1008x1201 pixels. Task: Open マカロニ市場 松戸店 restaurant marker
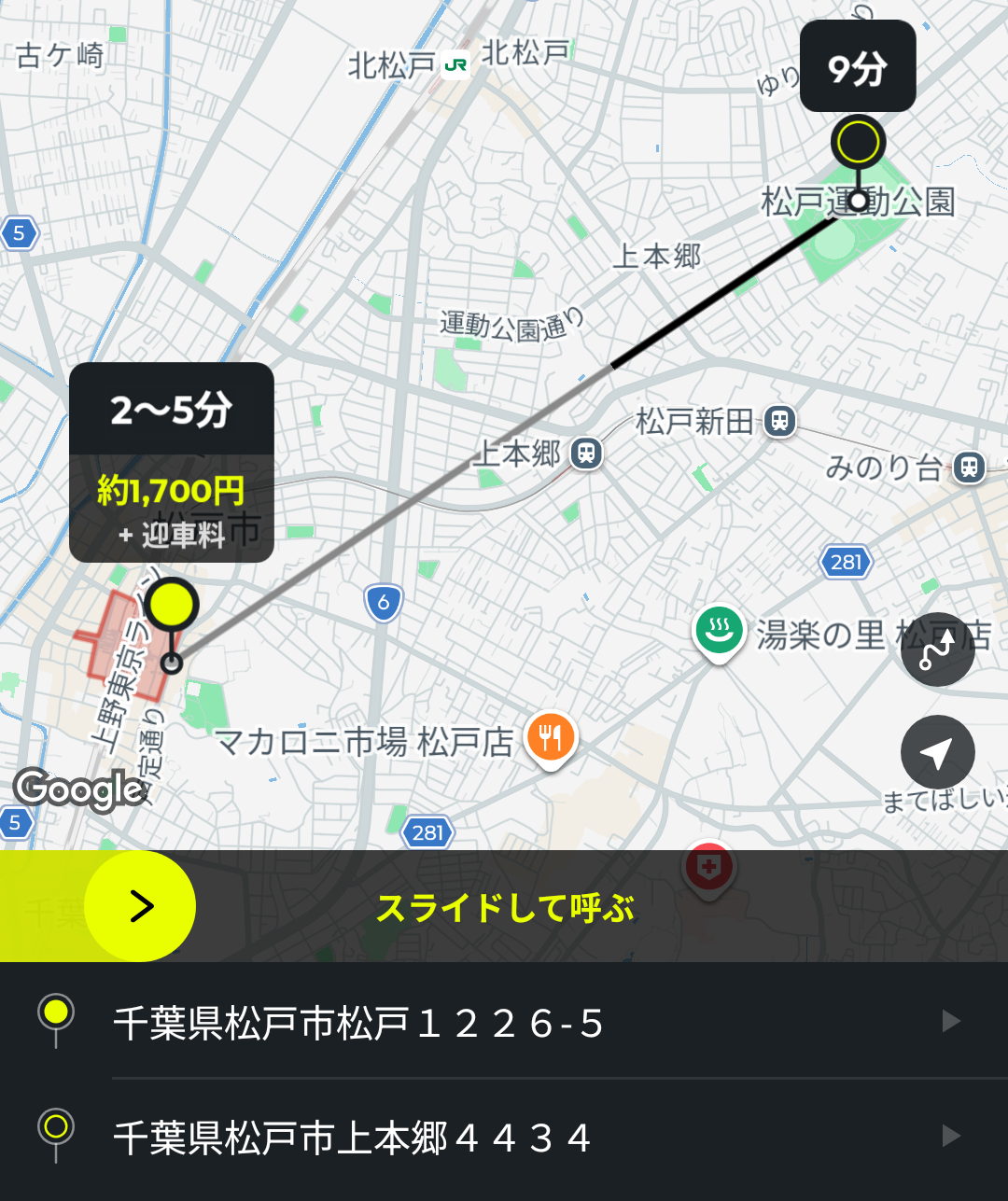pyautogui.click(x=551, y=738)
